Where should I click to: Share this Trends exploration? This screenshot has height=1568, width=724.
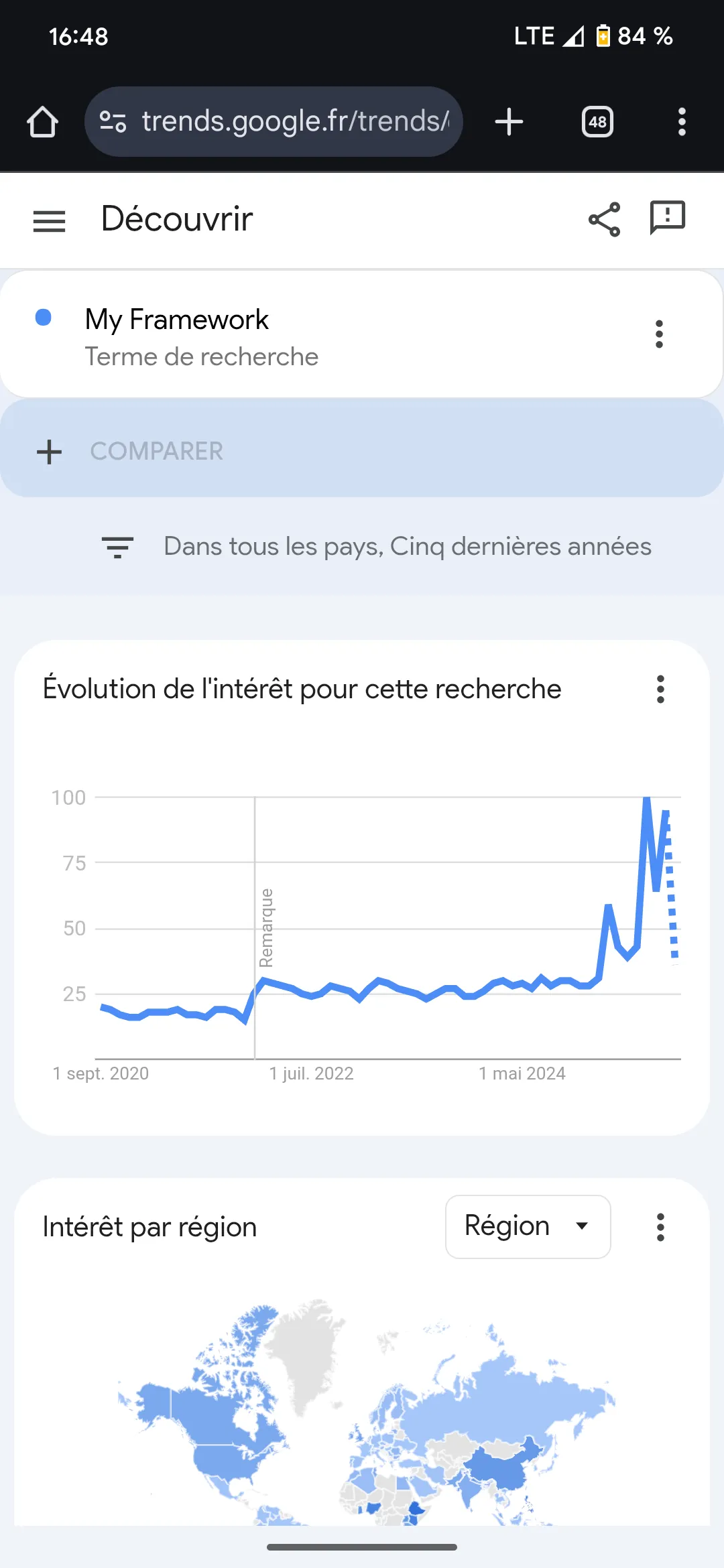click(604, 219)
